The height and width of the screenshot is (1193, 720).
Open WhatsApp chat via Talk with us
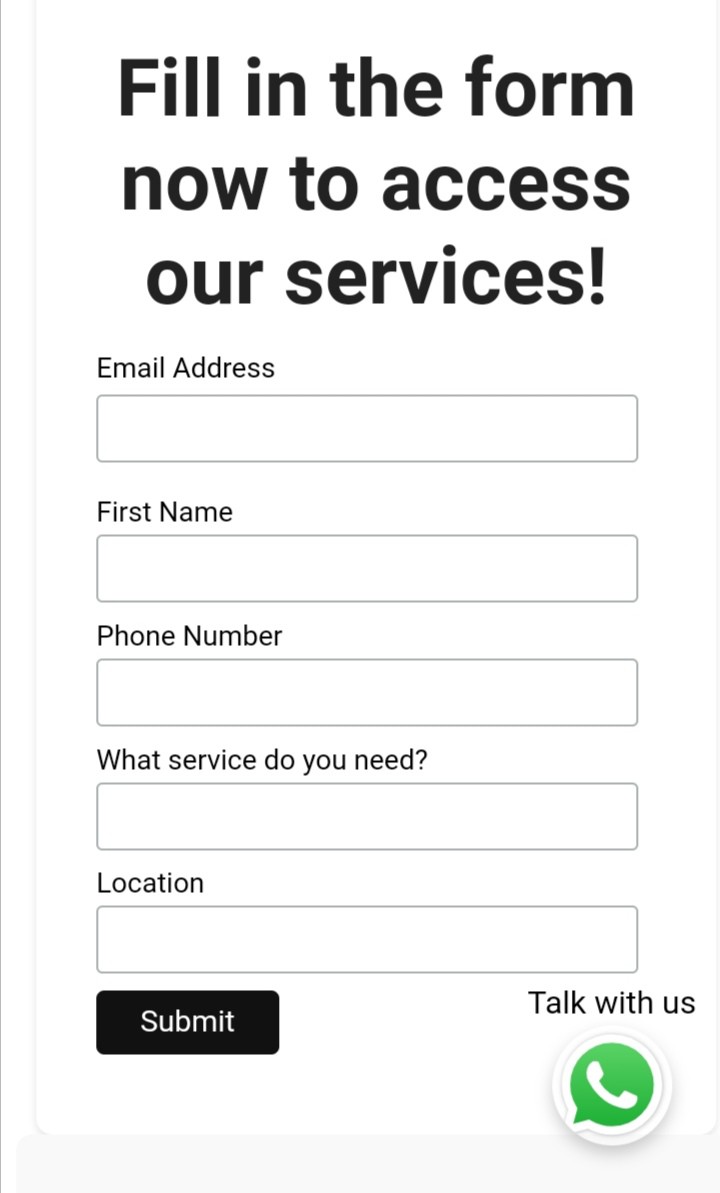tap(612, 1085)
